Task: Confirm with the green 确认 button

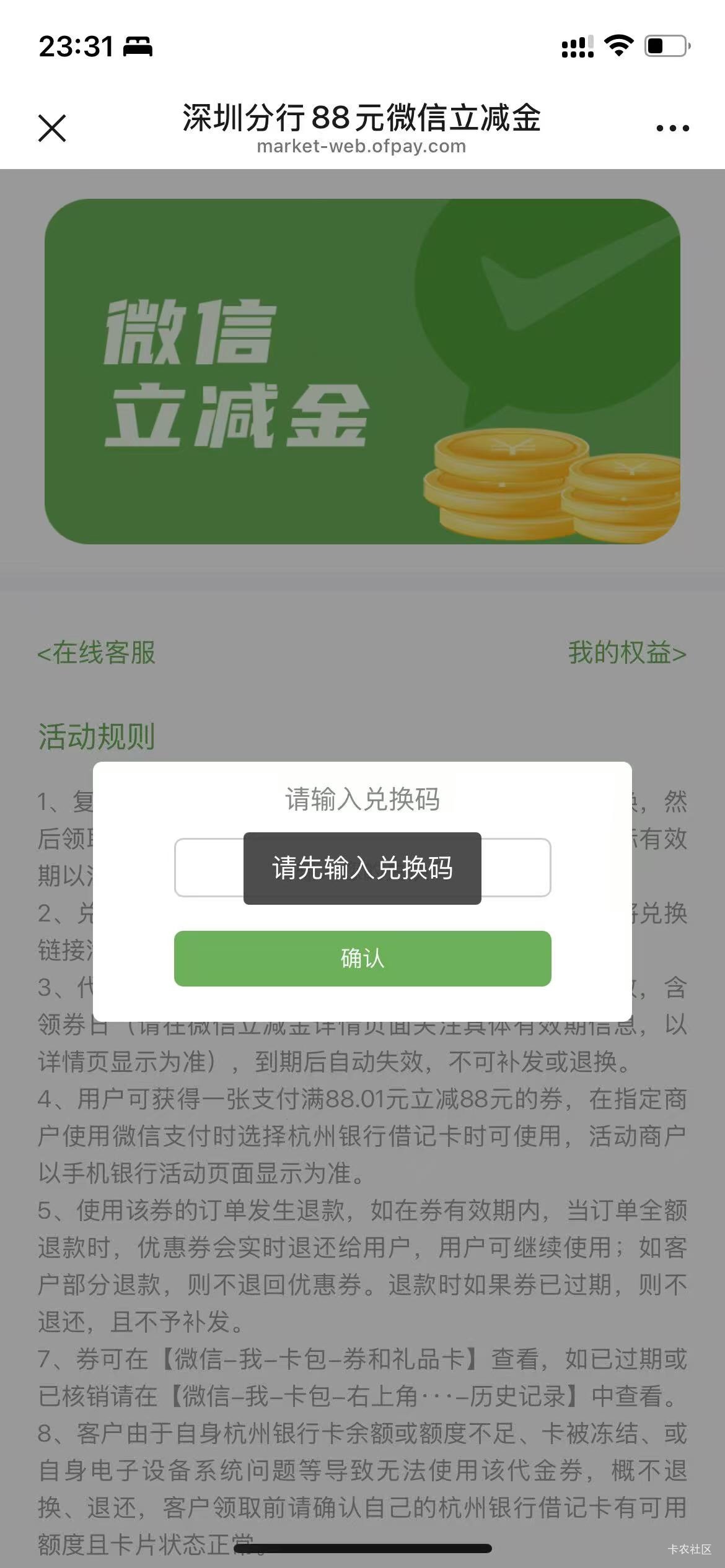Action: (362, 958)
